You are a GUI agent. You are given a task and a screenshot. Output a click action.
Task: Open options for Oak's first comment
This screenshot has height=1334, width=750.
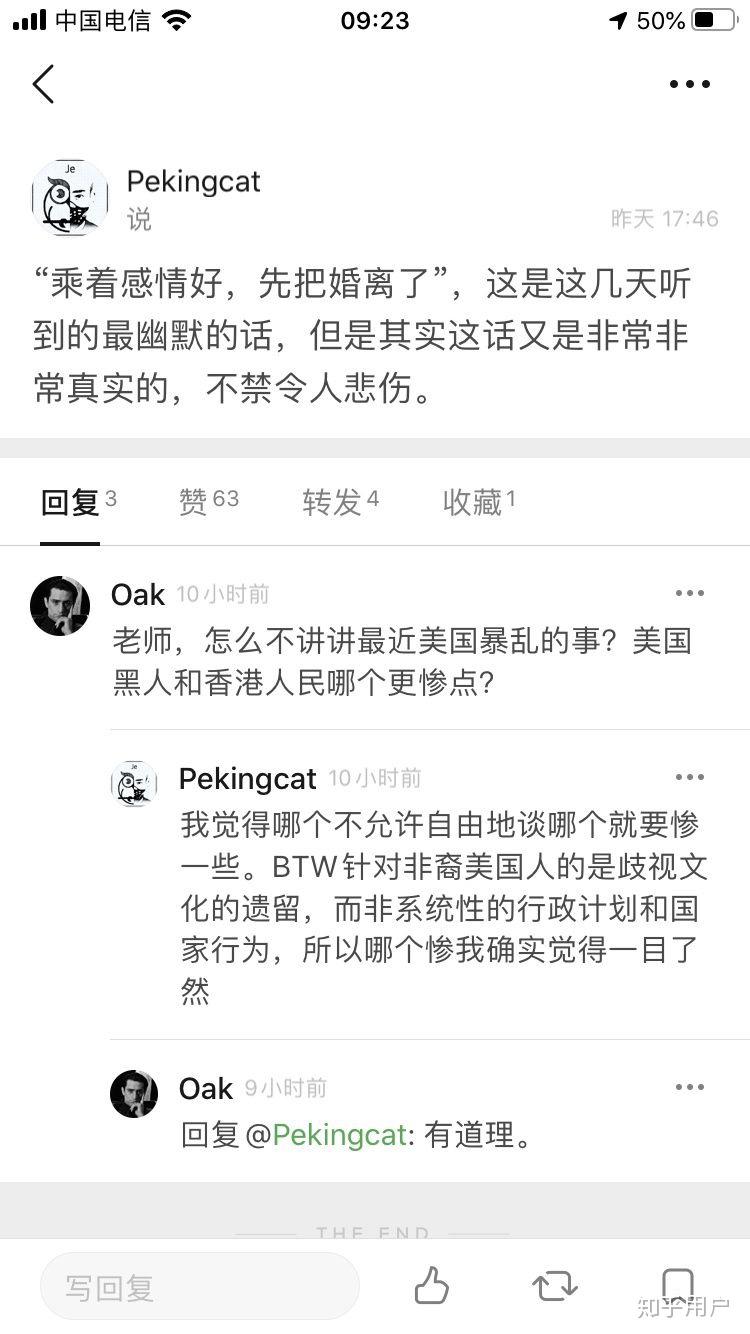[689, 592]
